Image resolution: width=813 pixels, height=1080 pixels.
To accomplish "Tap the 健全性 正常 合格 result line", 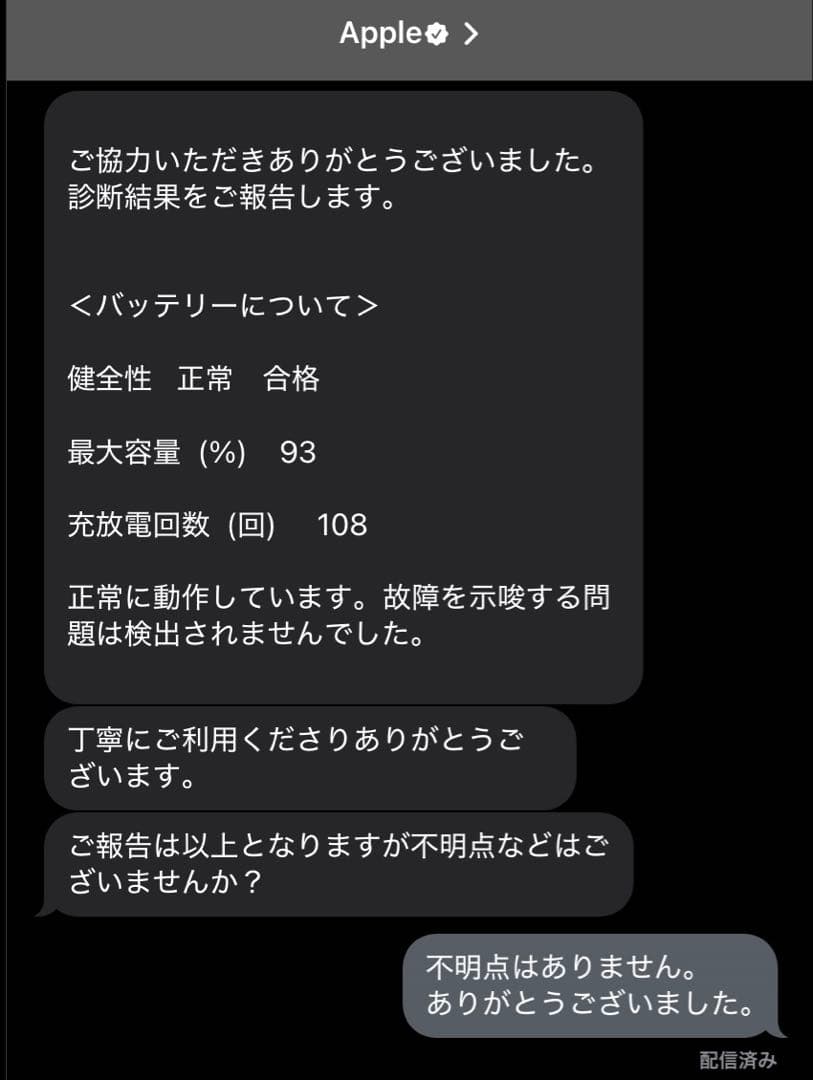I will [x=193, y=380].
